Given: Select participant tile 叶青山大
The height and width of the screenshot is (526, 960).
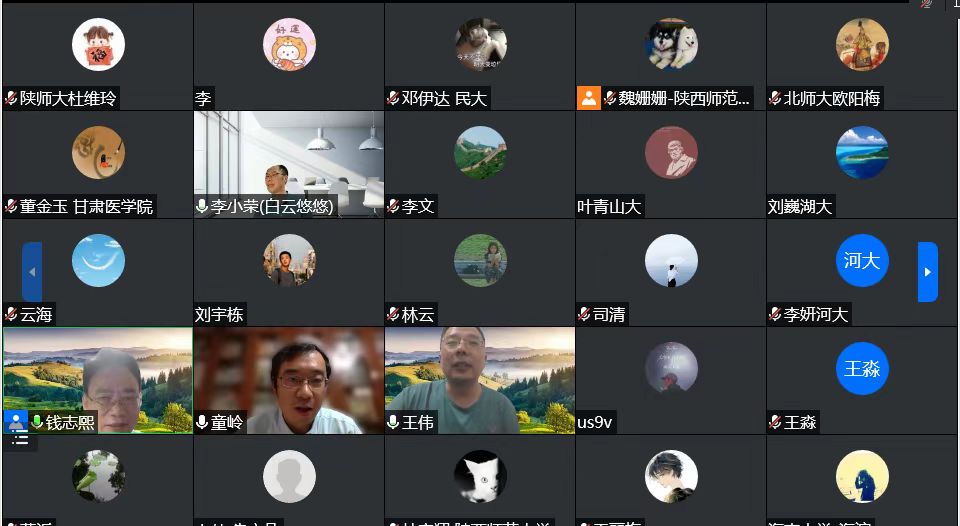Looking at the screenshot, I should [670, 163].
